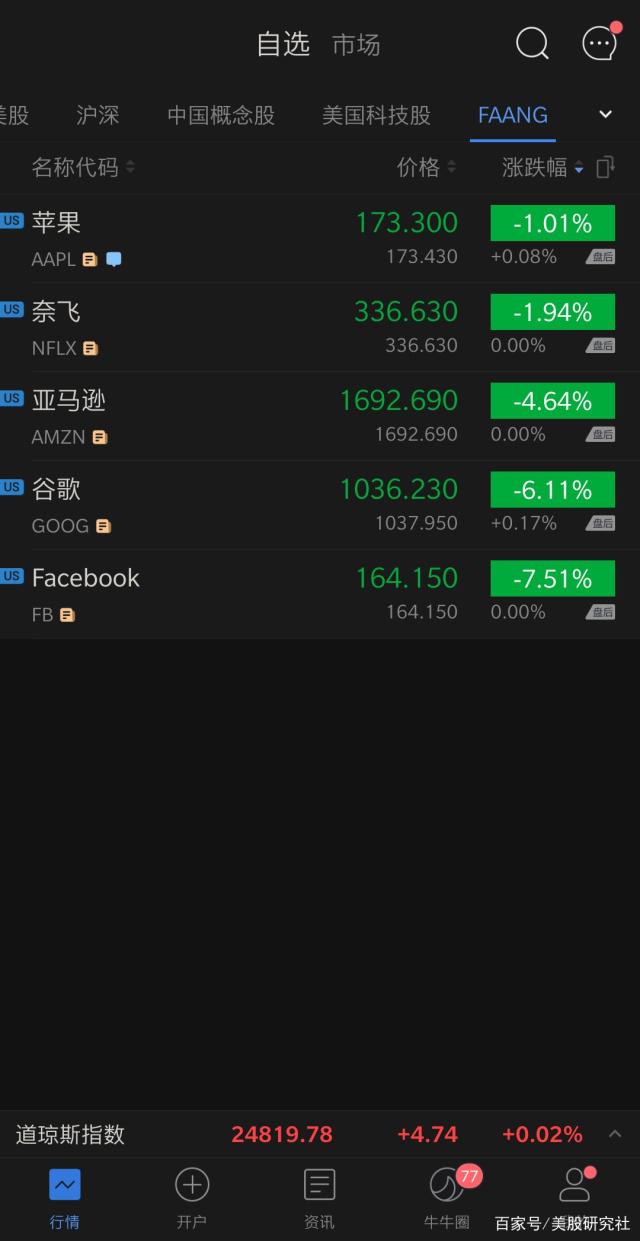Screen dimensions: 640x1241
Task: Select the 中国概念股 tab
Action: 220,115
